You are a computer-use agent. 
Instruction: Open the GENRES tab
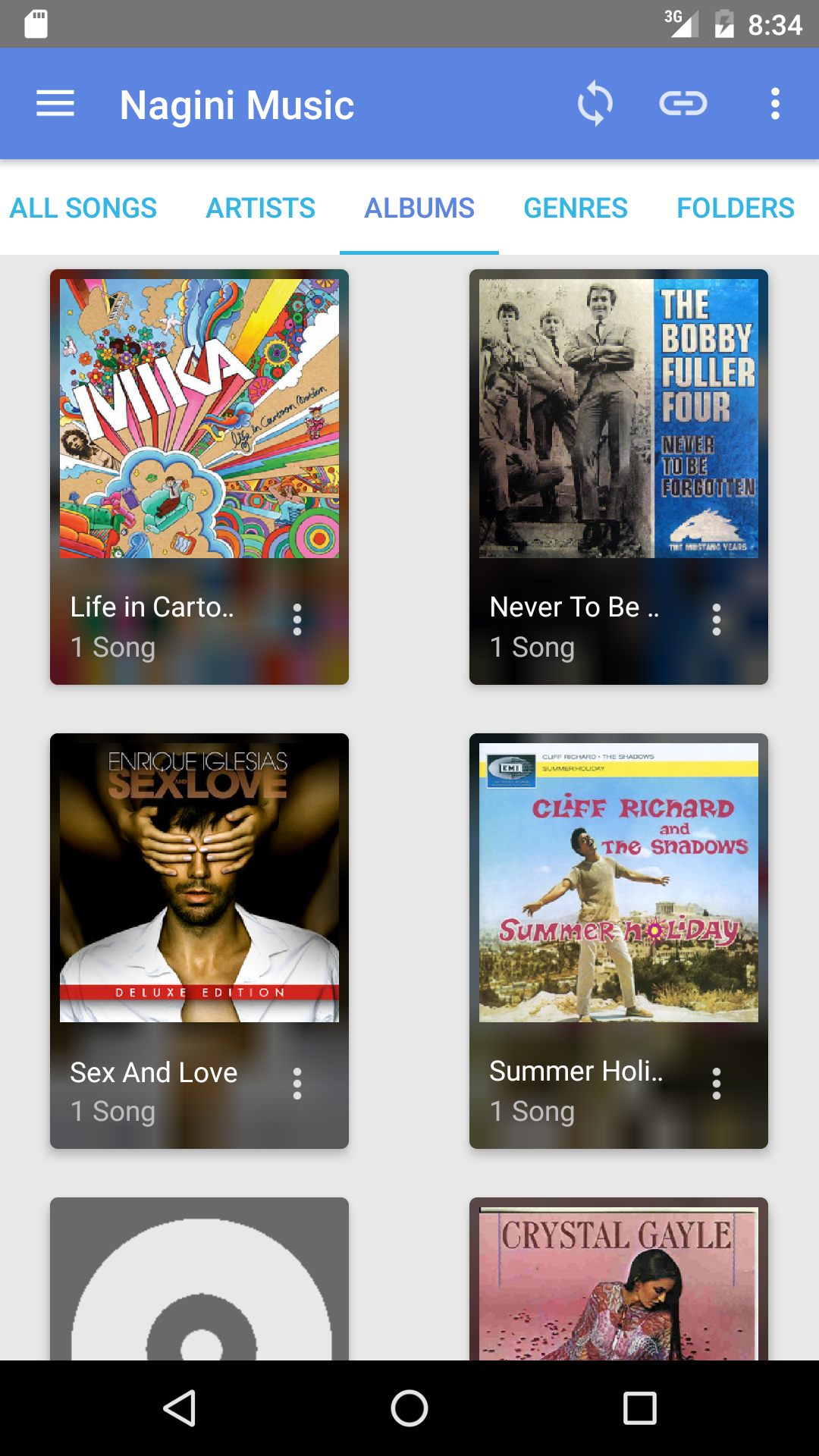575,207
